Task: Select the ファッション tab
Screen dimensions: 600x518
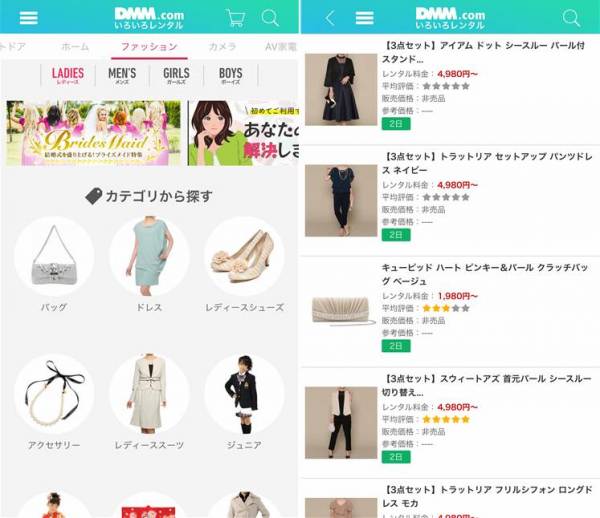Action: [x=148, y=47]
